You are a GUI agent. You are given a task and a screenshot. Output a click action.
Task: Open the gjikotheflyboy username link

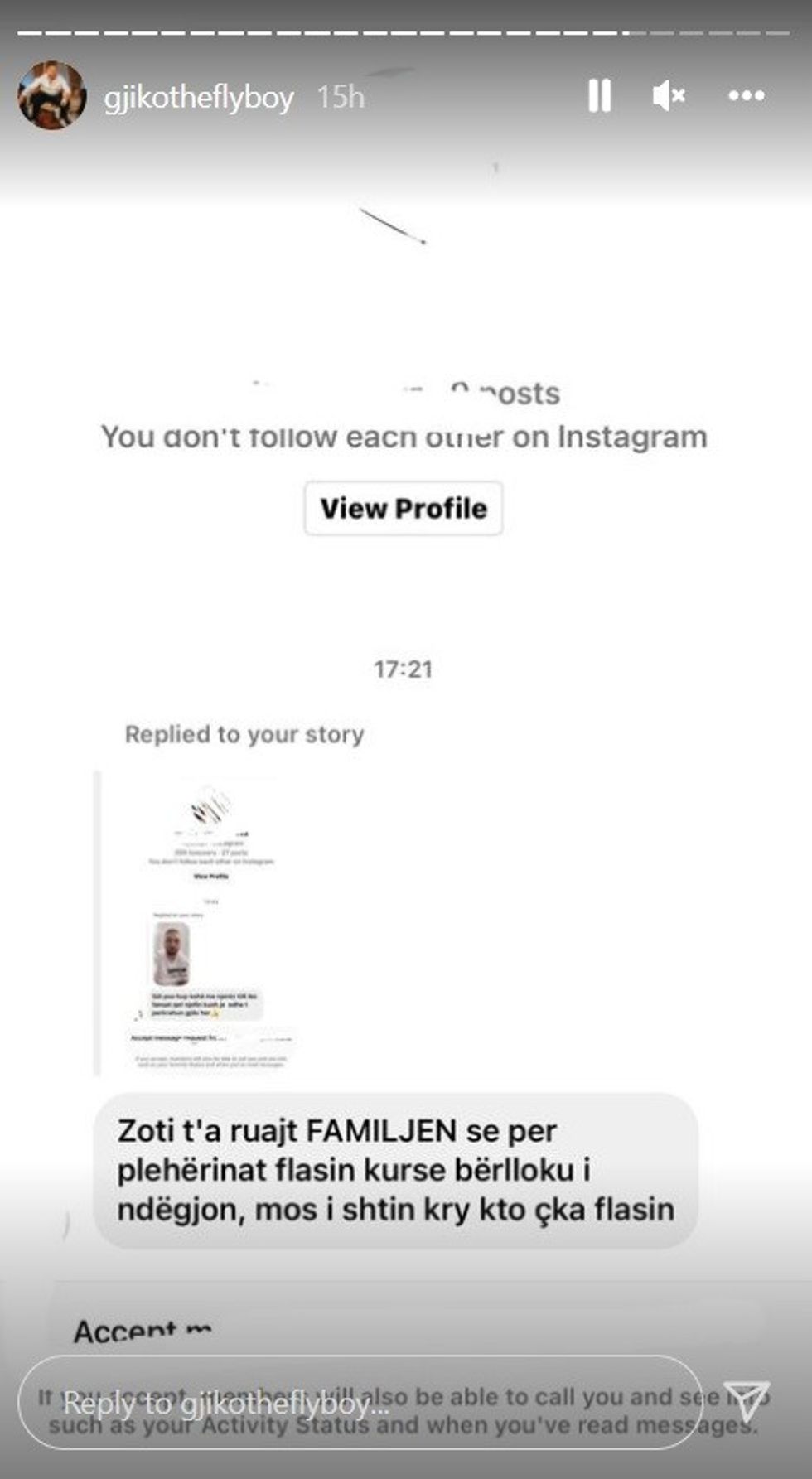[199, 98]
